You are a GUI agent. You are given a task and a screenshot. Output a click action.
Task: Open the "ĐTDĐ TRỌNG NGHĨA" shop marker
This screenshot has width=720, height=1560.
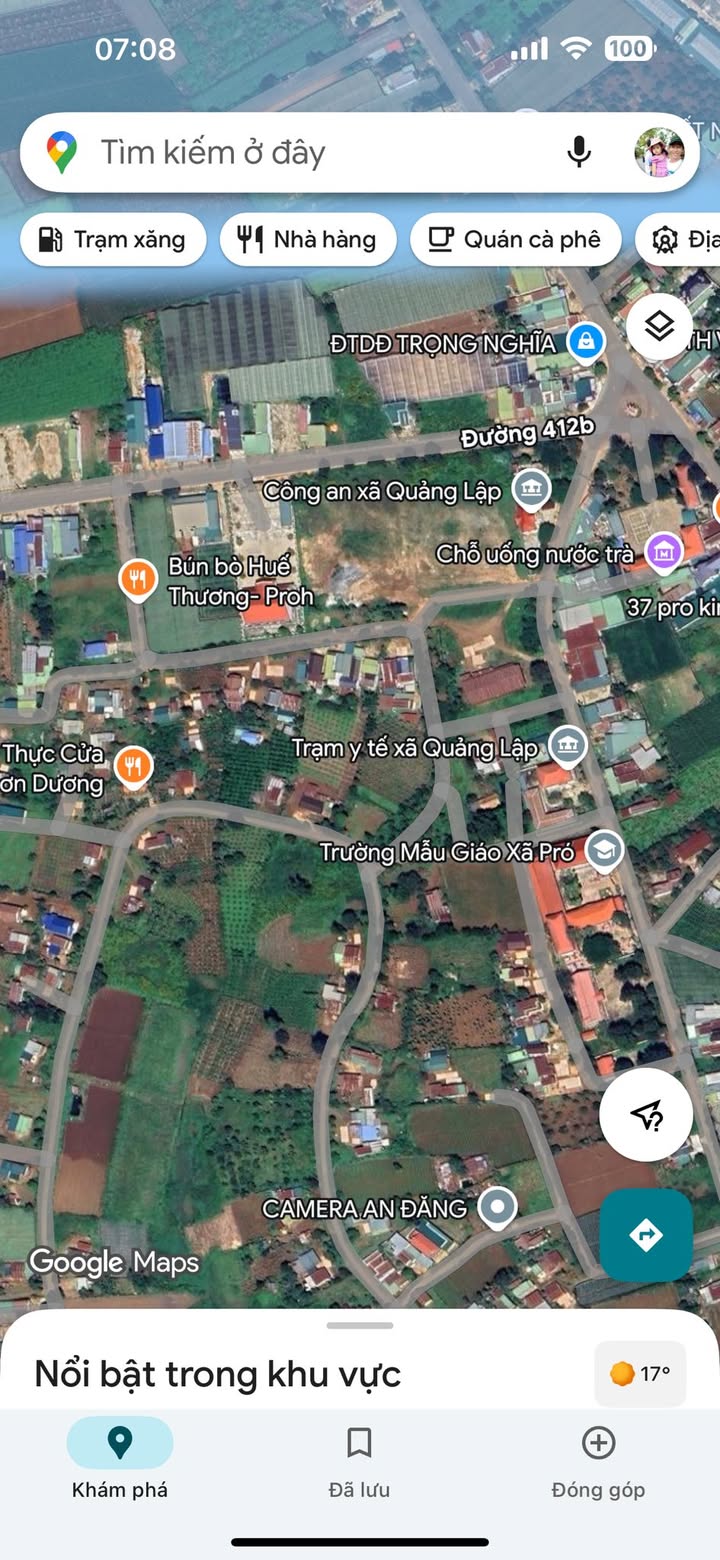(x=586, y=342)
